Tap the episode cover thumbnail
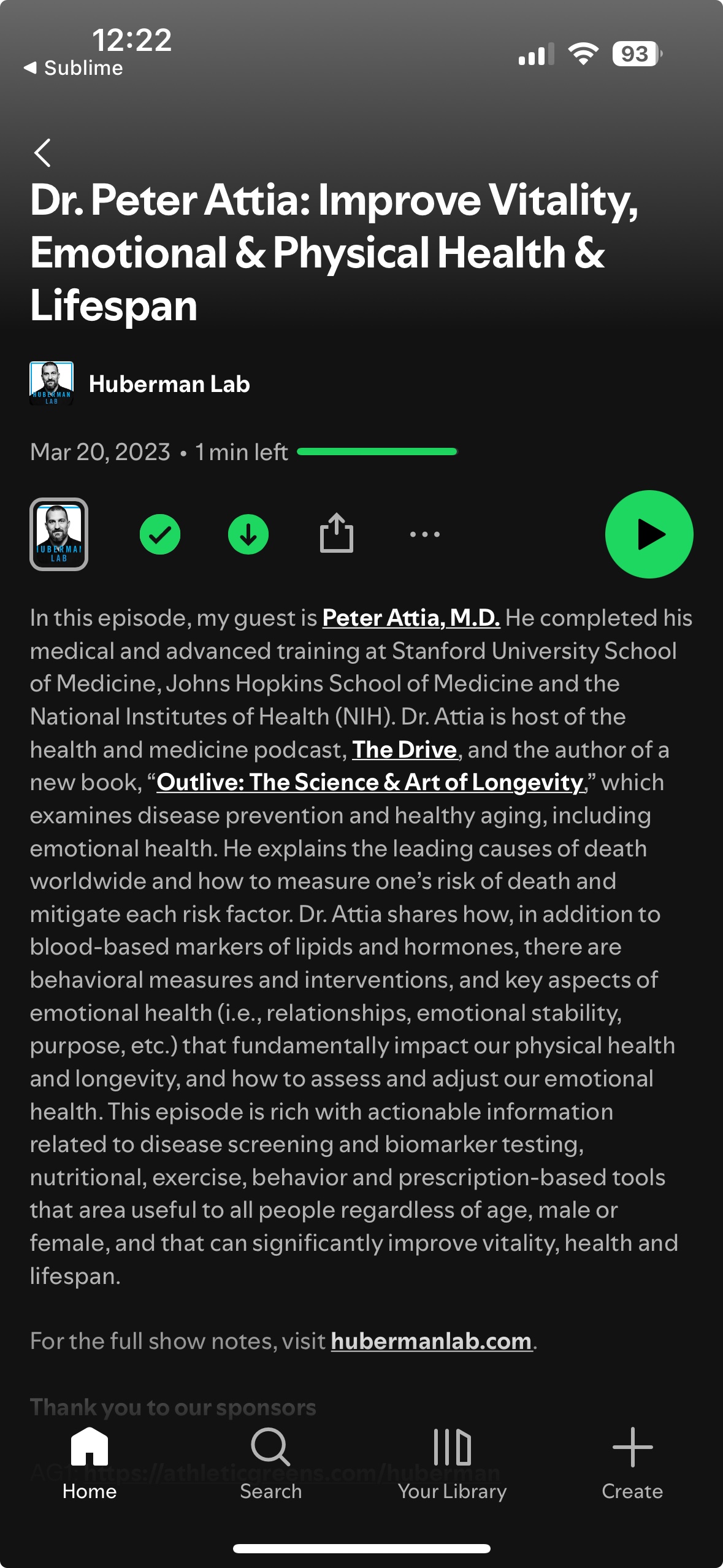 59,534
